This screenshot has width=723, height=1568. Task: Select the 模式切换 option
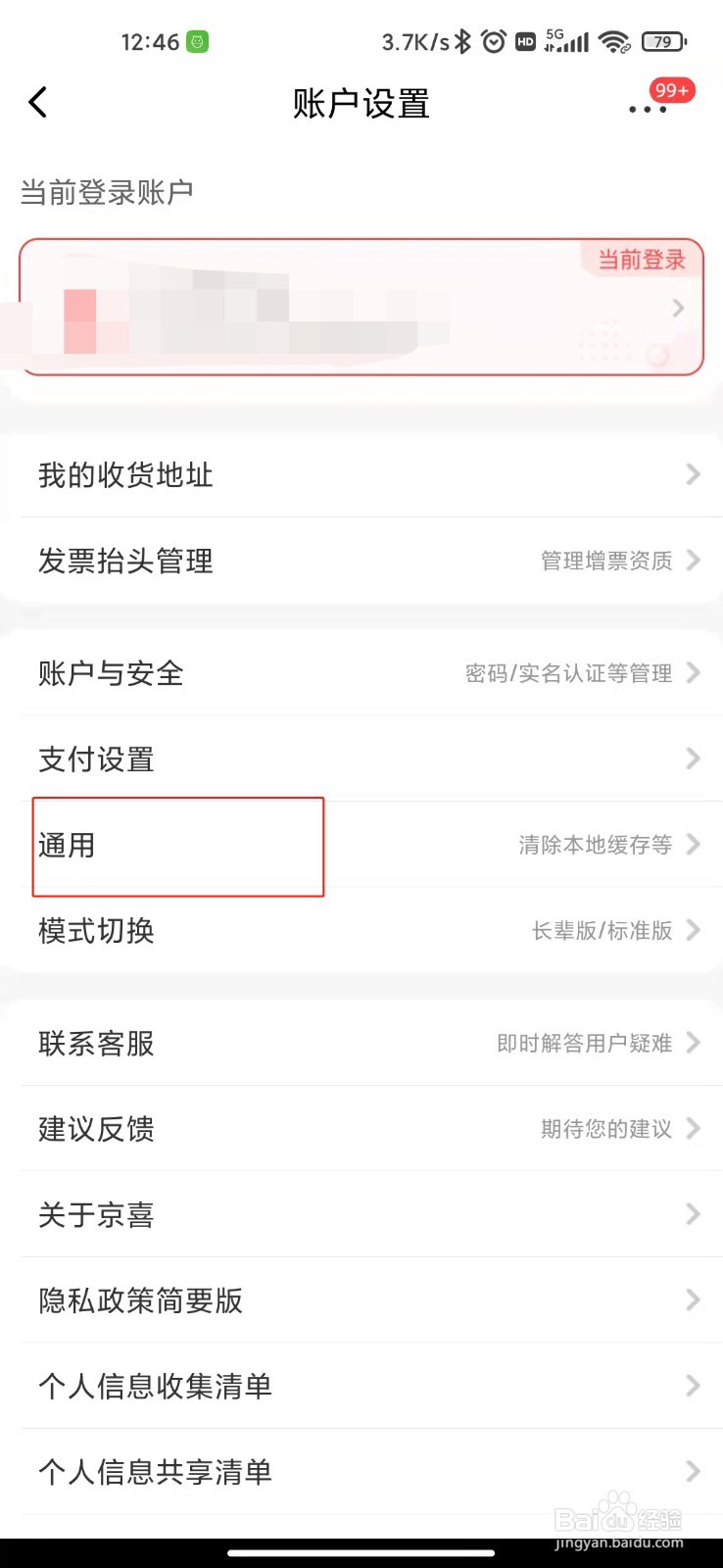pos(95,931)
